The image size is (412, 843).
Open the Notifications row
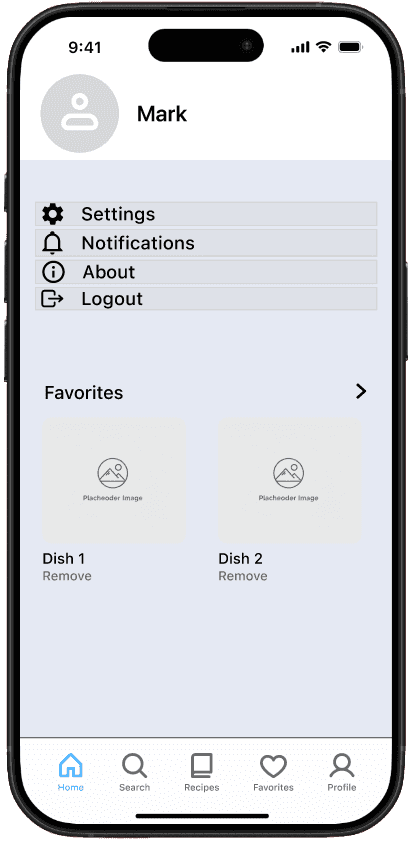pos(206,243)
